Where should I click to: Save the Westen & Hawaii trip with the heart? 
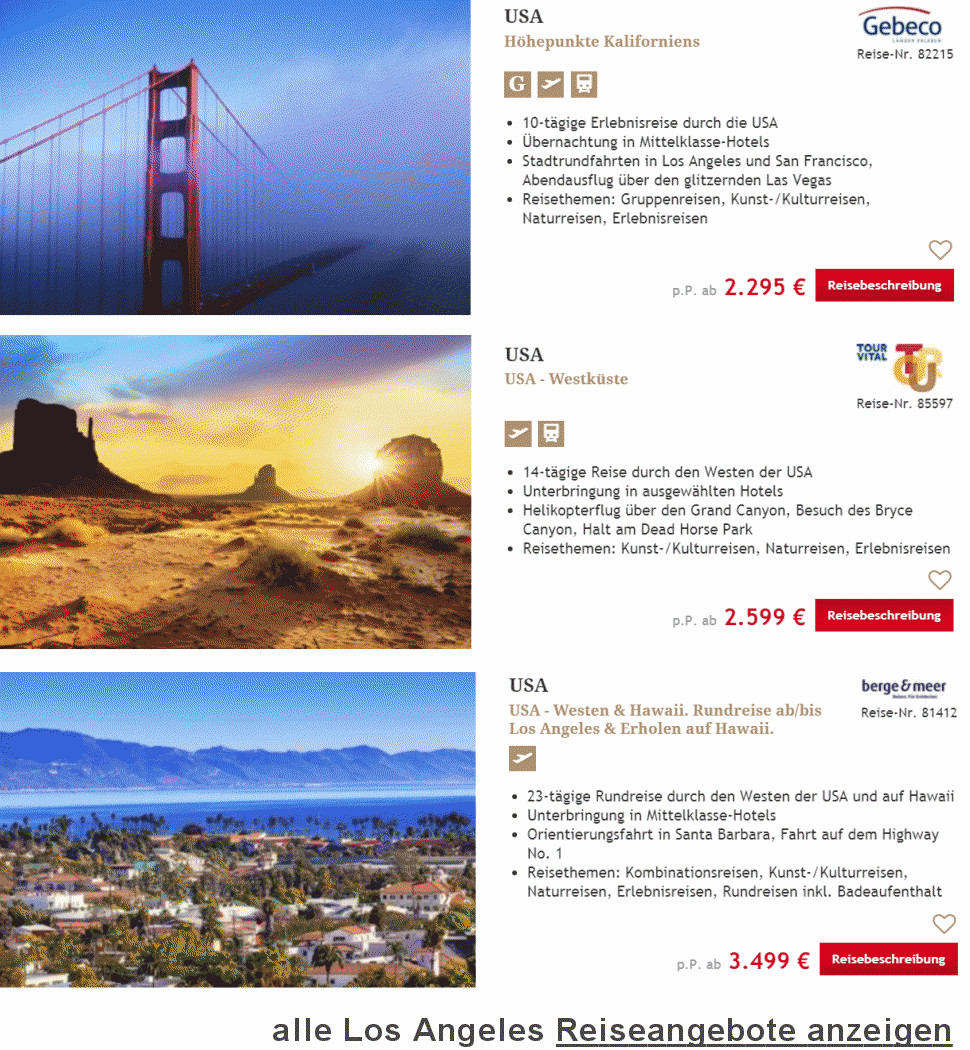point(943,924)
